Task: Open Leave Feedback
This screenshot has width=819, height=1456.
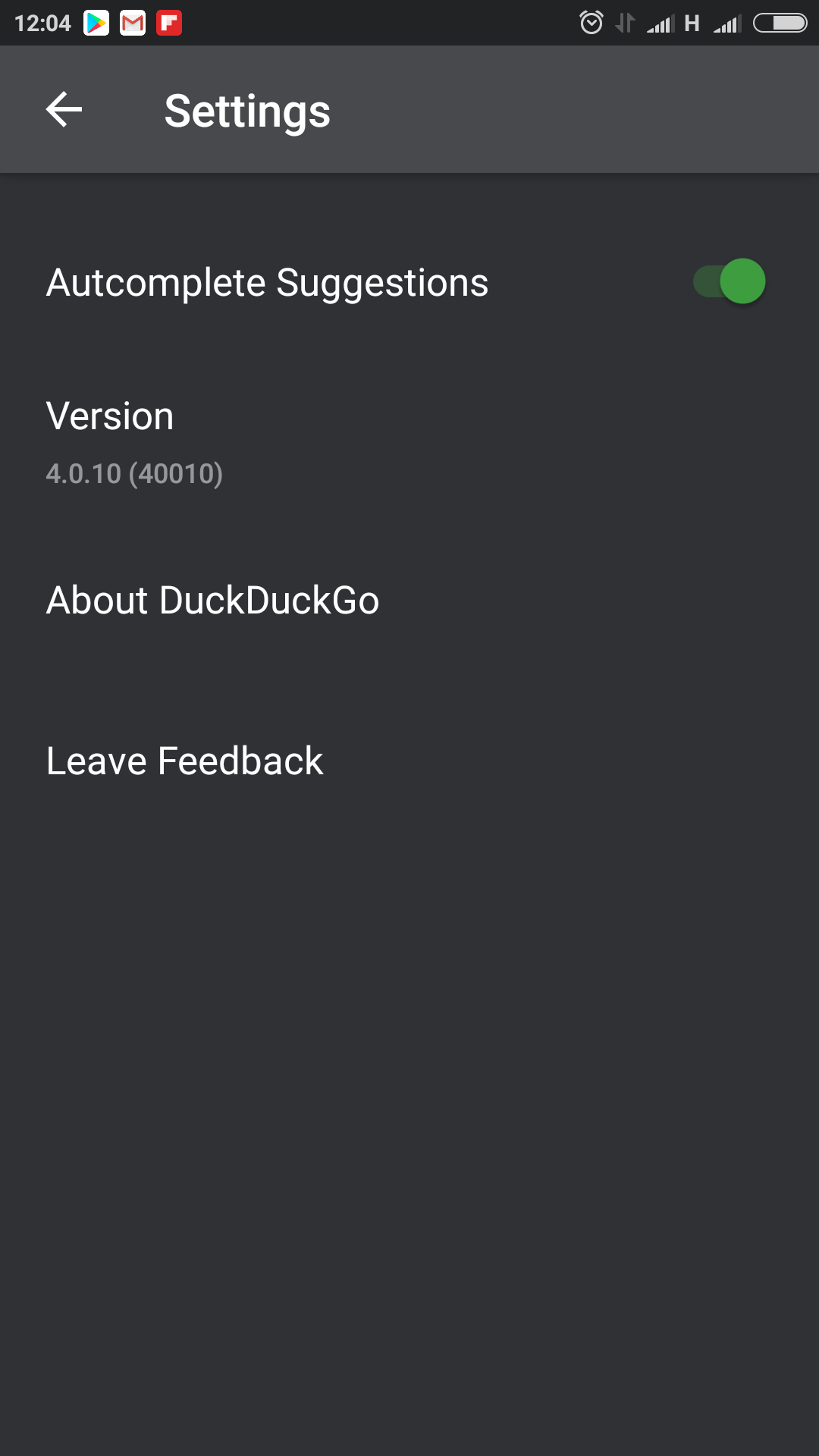Action: pos(409,761)
